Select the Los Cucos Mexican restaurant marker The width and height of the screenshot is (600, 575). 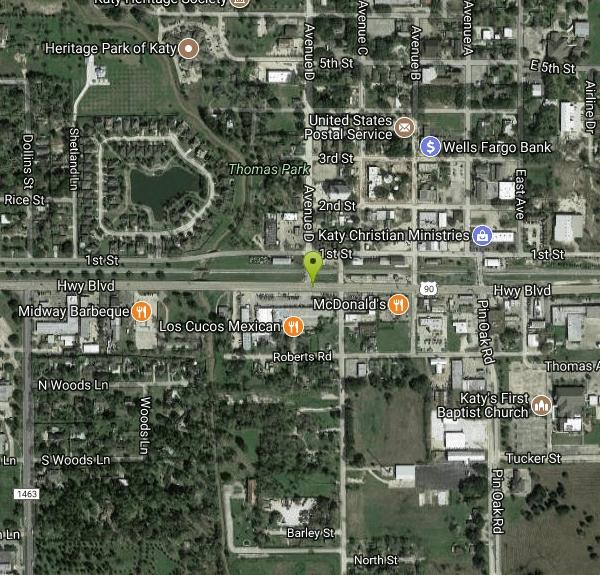click(293, 326)
